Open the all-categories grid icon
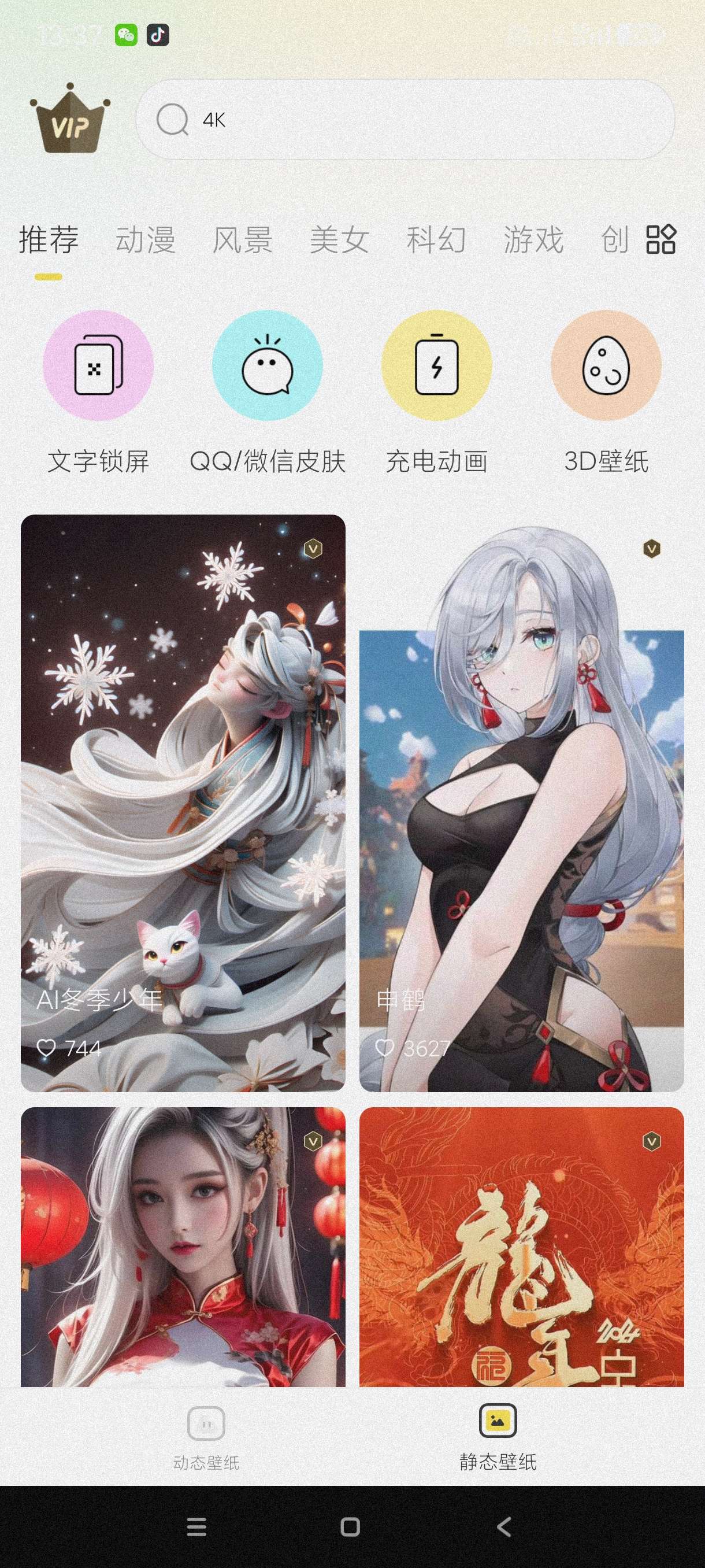This screenshot has width=705, height=1568. (x=661, y=239)
